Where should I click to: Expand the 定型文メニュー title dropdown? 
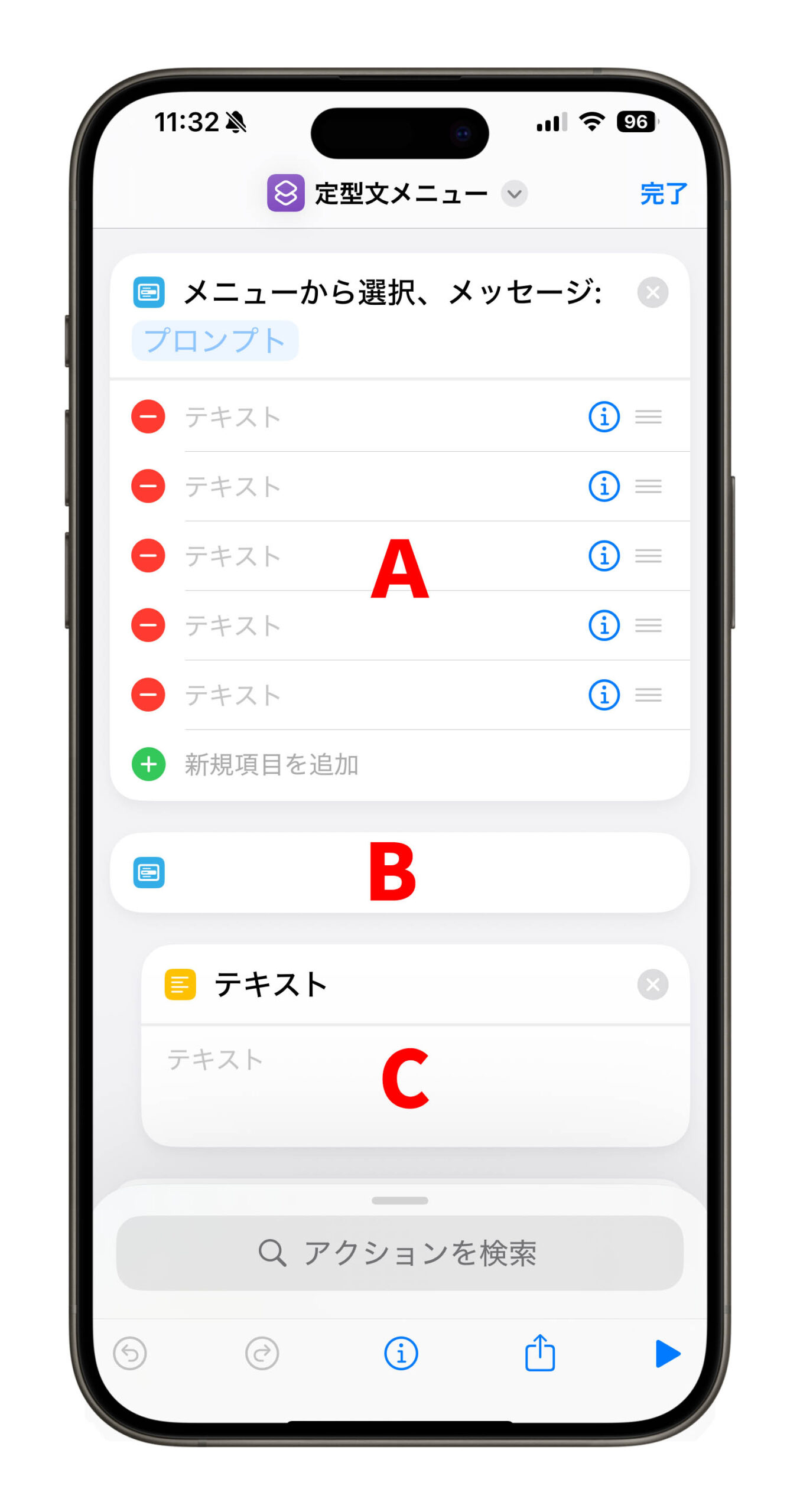point(514,194)
